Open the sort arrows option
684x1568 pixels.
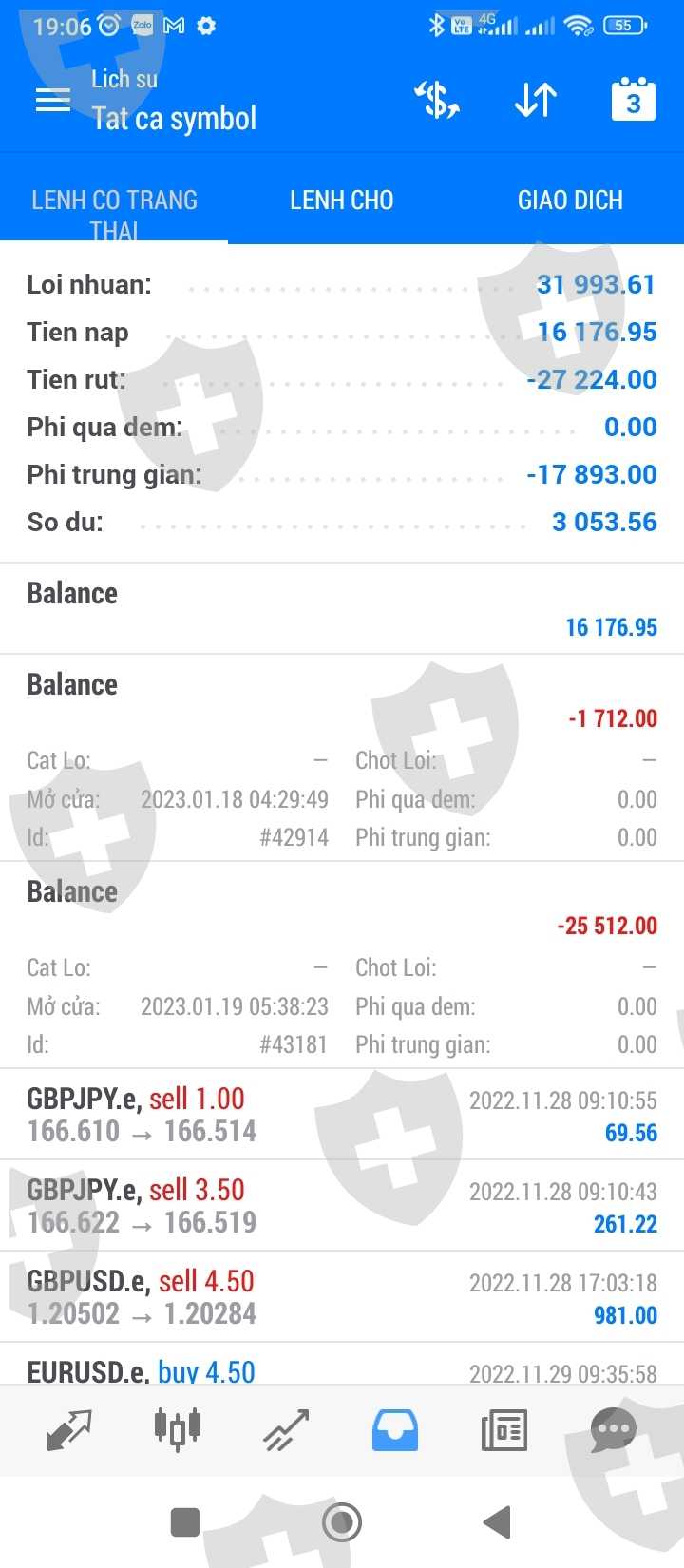point(536,100)
